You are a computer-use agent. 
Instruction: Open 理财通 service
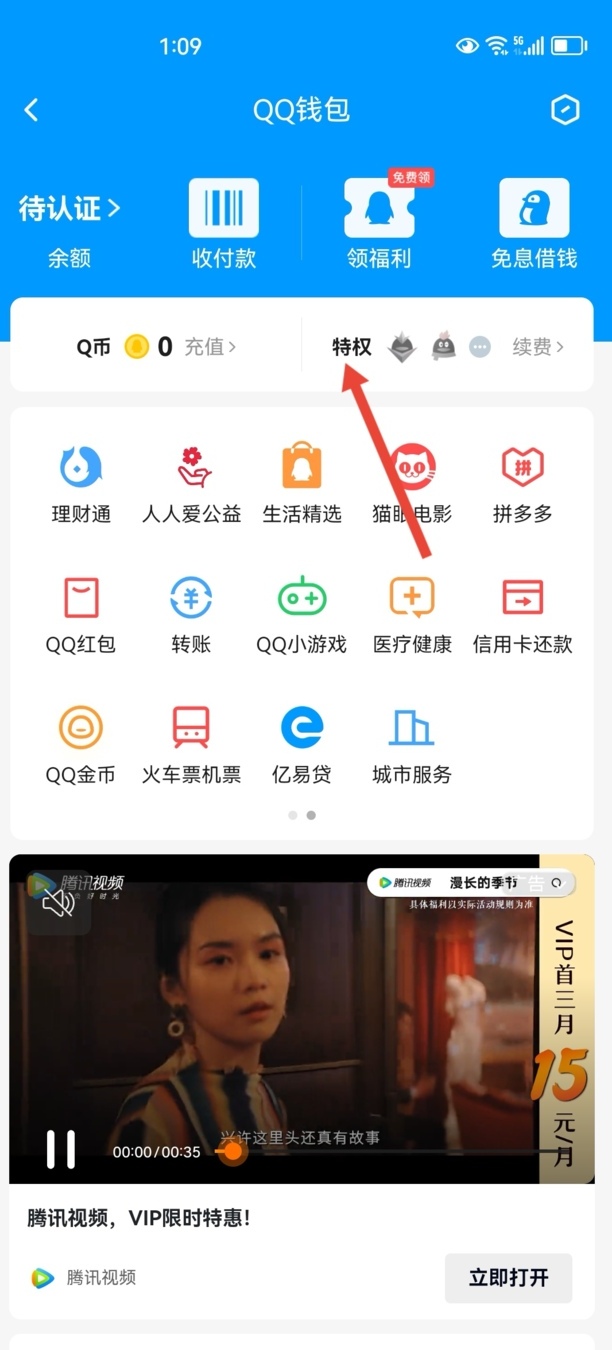click(81, 484)
